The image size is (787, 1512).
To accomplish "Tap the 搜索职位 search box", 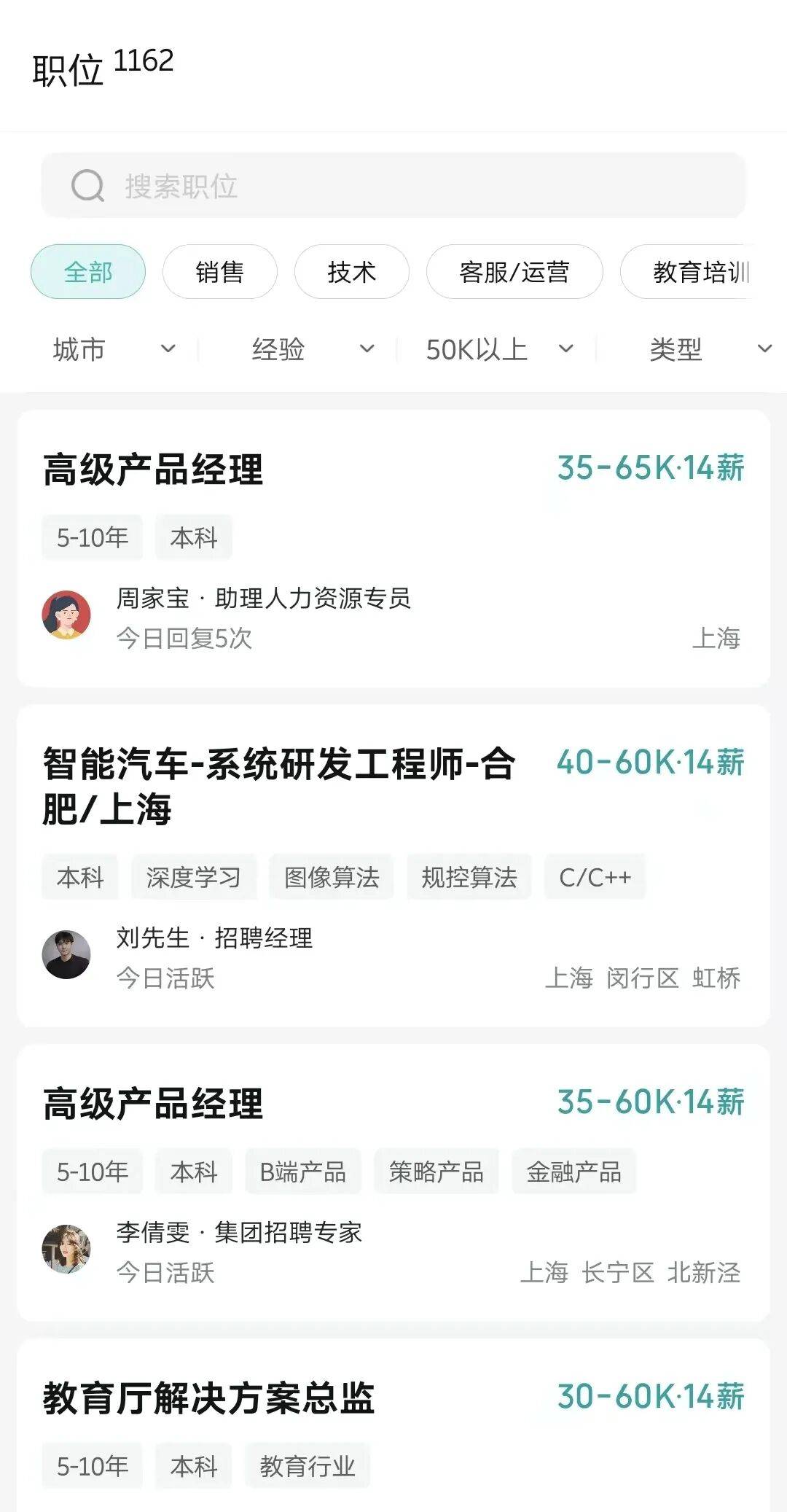I will [x=393, y=186].
